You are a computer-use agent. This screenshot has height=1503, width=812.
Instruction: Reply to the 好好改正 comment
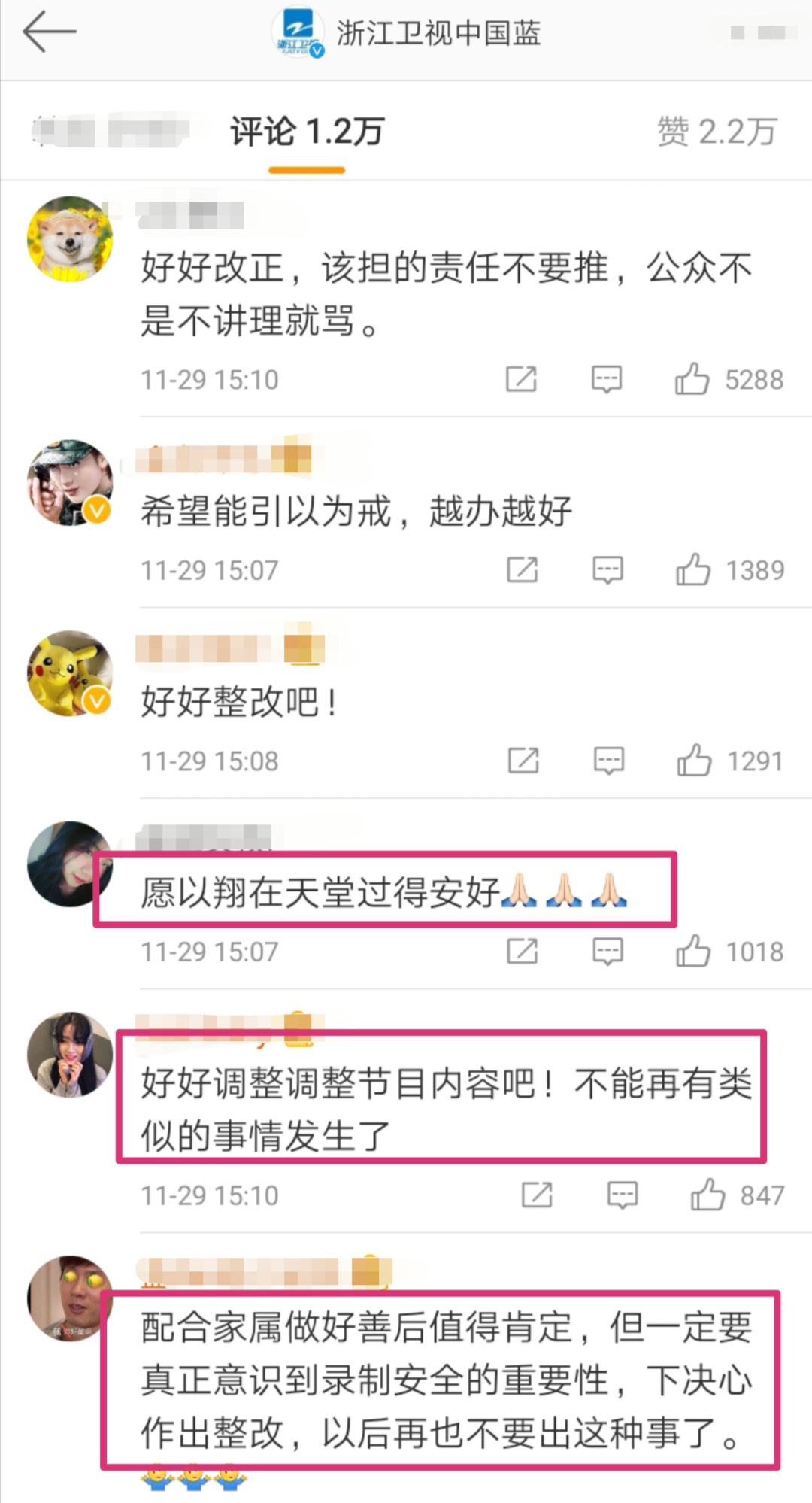606,379
